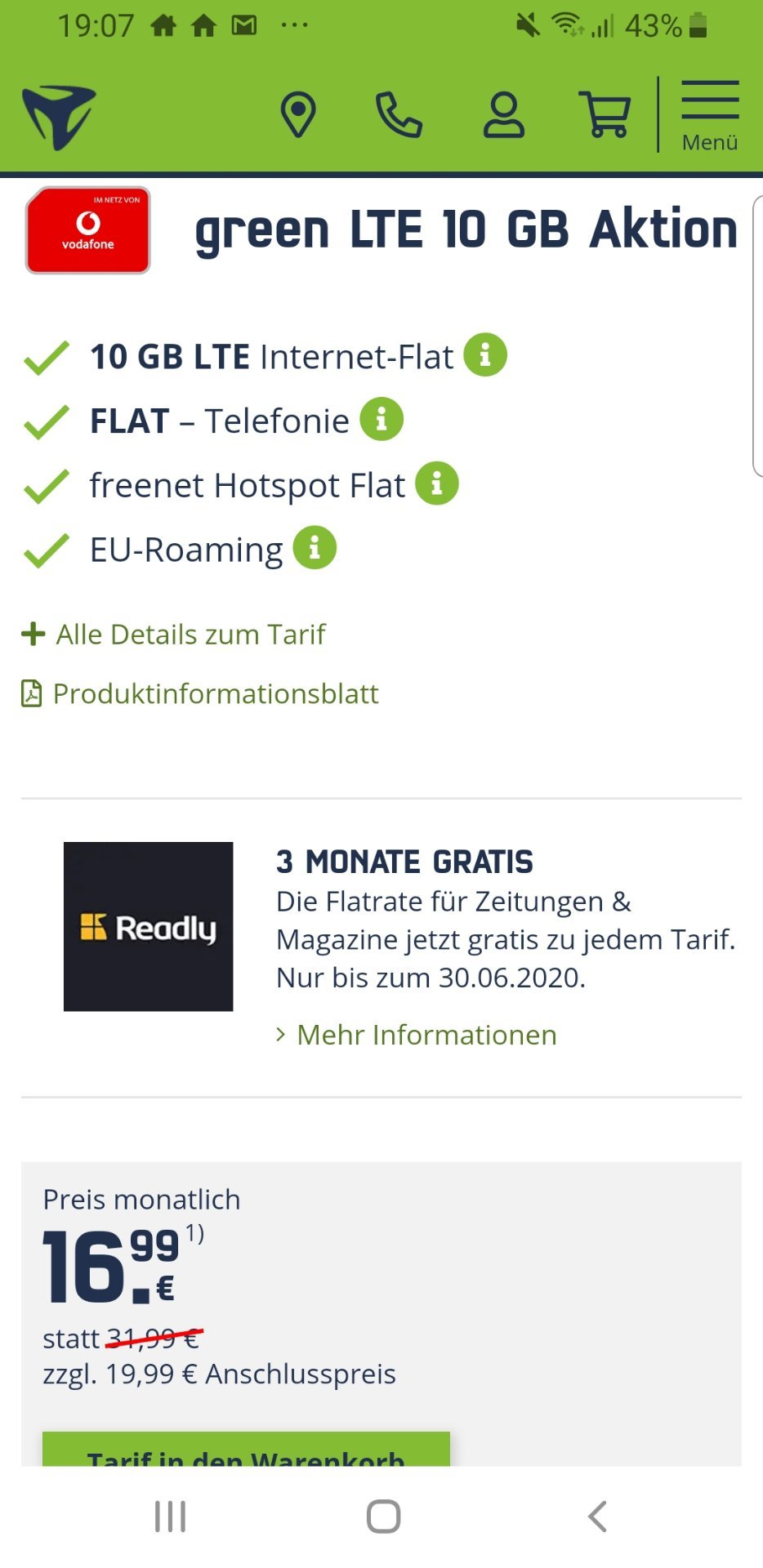Tap the freenet logo to go home
Image resolution: width=763 pixels, height=1568 pixels.
point(59,117)
